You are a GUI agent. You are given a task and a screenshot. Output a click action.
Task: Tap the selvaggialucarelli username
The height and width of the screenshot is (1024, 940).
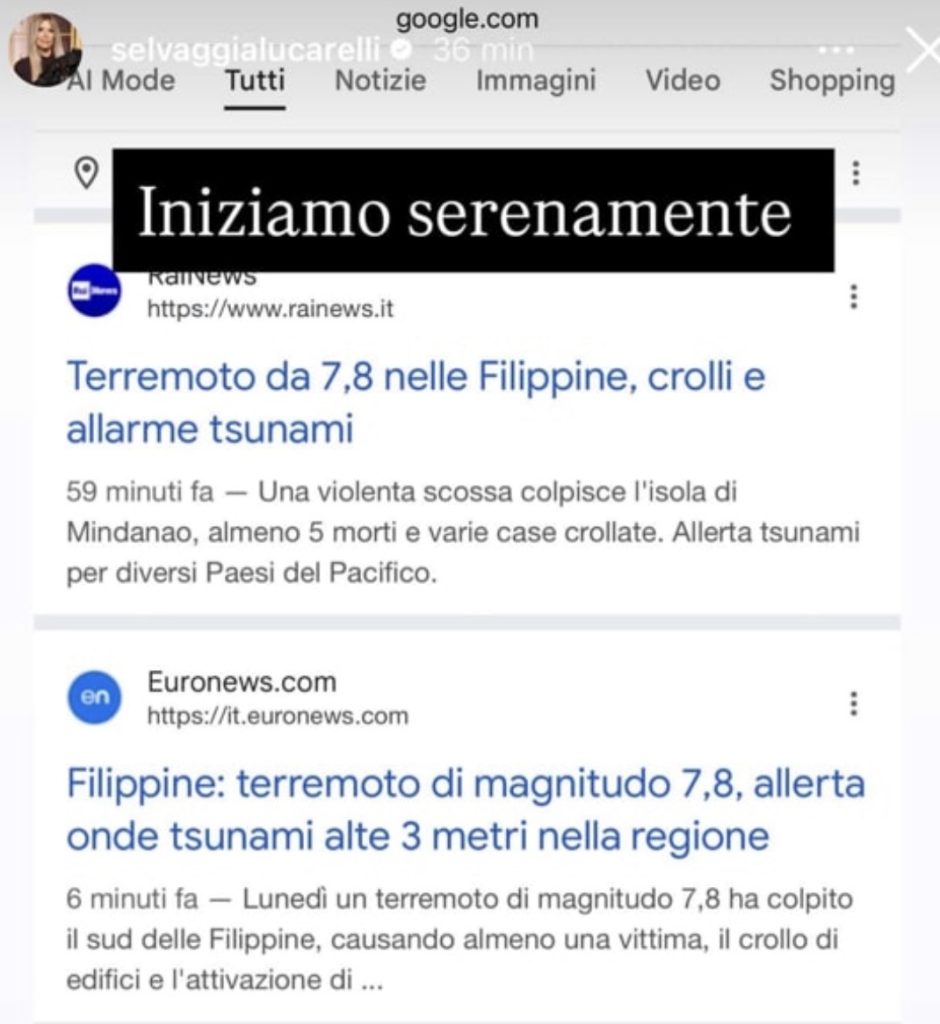[246, 50]
